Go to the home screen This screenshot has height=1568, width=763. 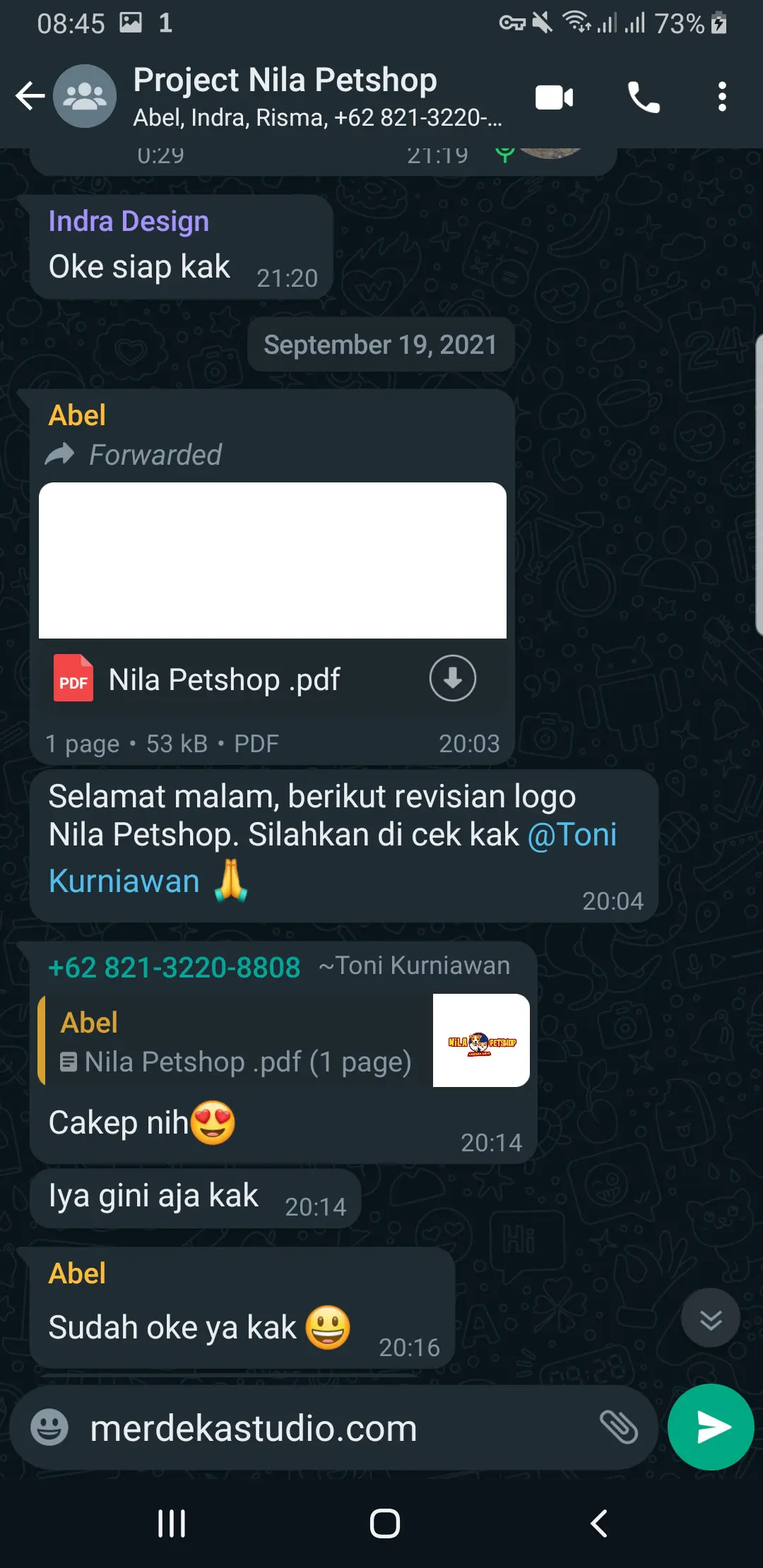click(x=384, y=1524)
